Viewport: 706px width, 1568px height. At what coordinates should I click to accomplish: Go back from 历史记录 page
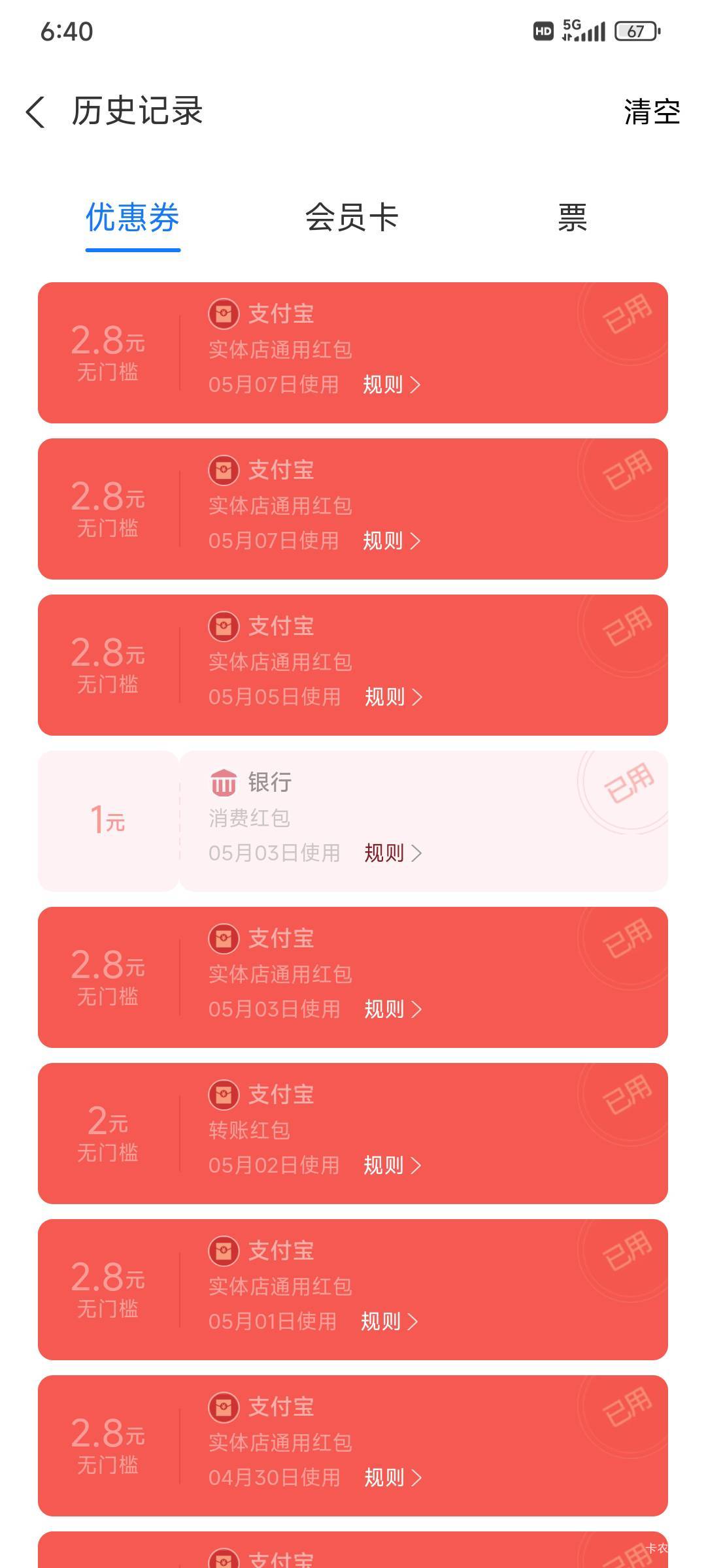click(x=35, y=112)
